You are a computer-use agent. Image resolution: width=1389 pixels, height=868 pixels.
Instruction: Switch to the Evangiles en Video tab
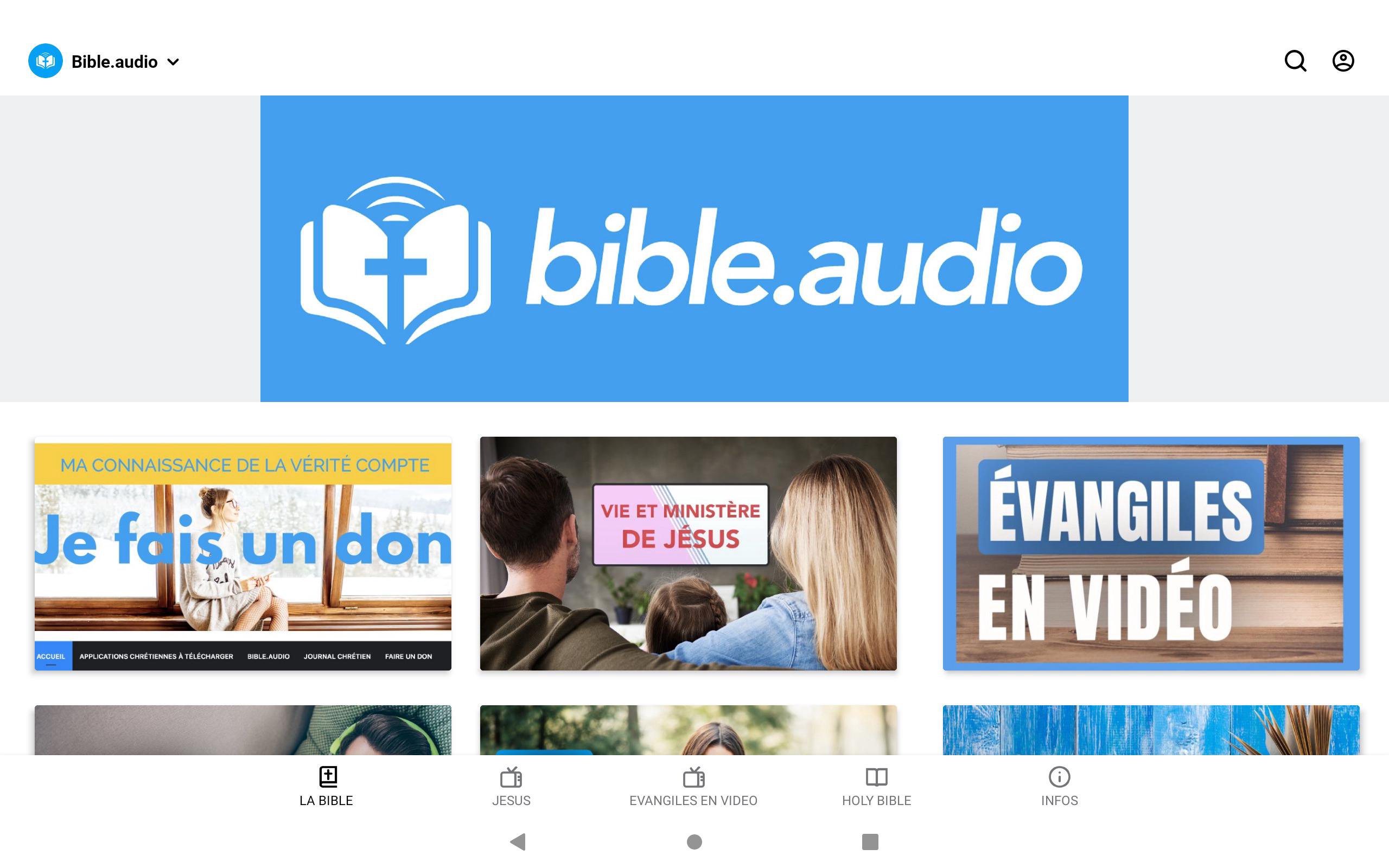693,787
